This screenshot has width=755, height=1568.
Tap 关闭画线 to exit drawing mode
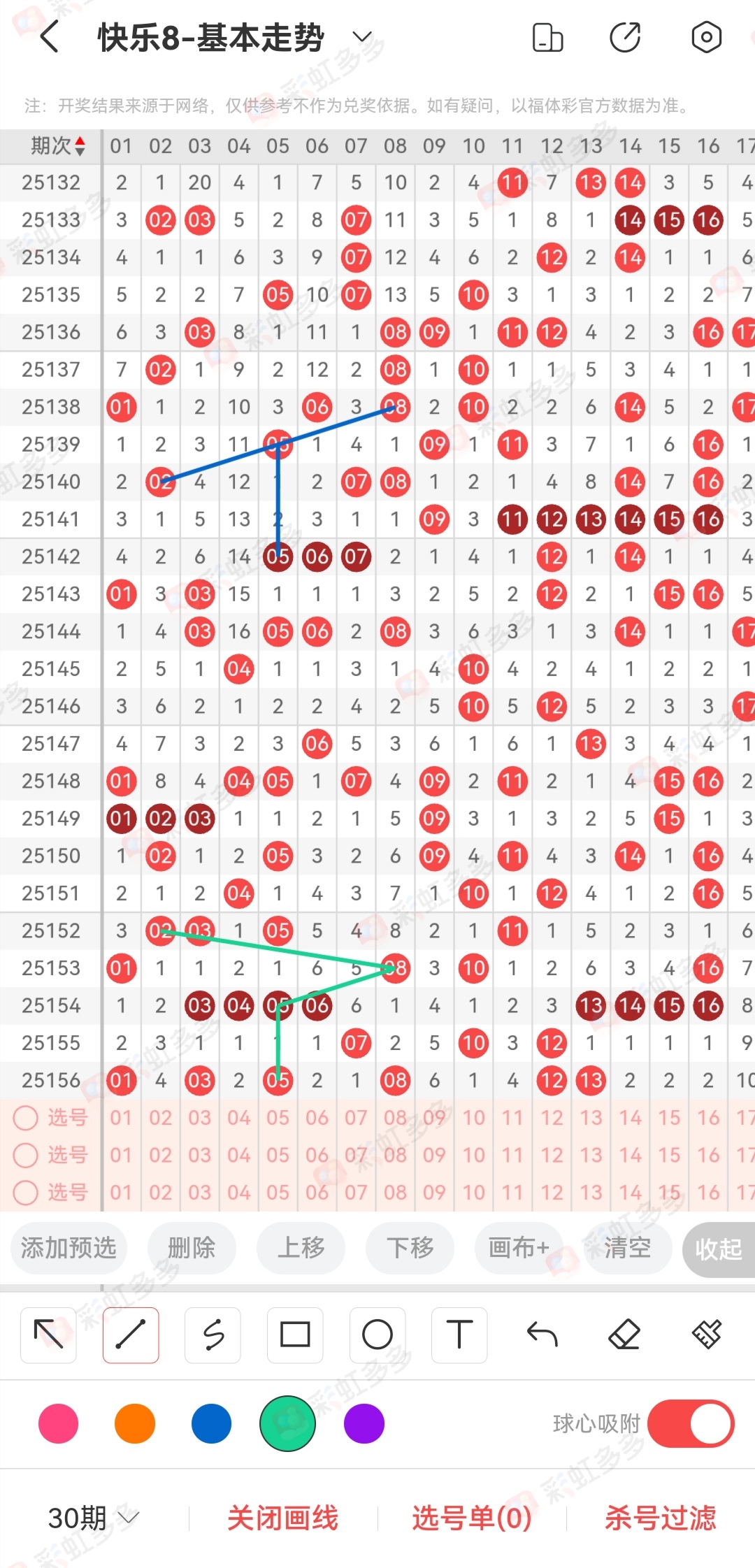point(282,1518)
